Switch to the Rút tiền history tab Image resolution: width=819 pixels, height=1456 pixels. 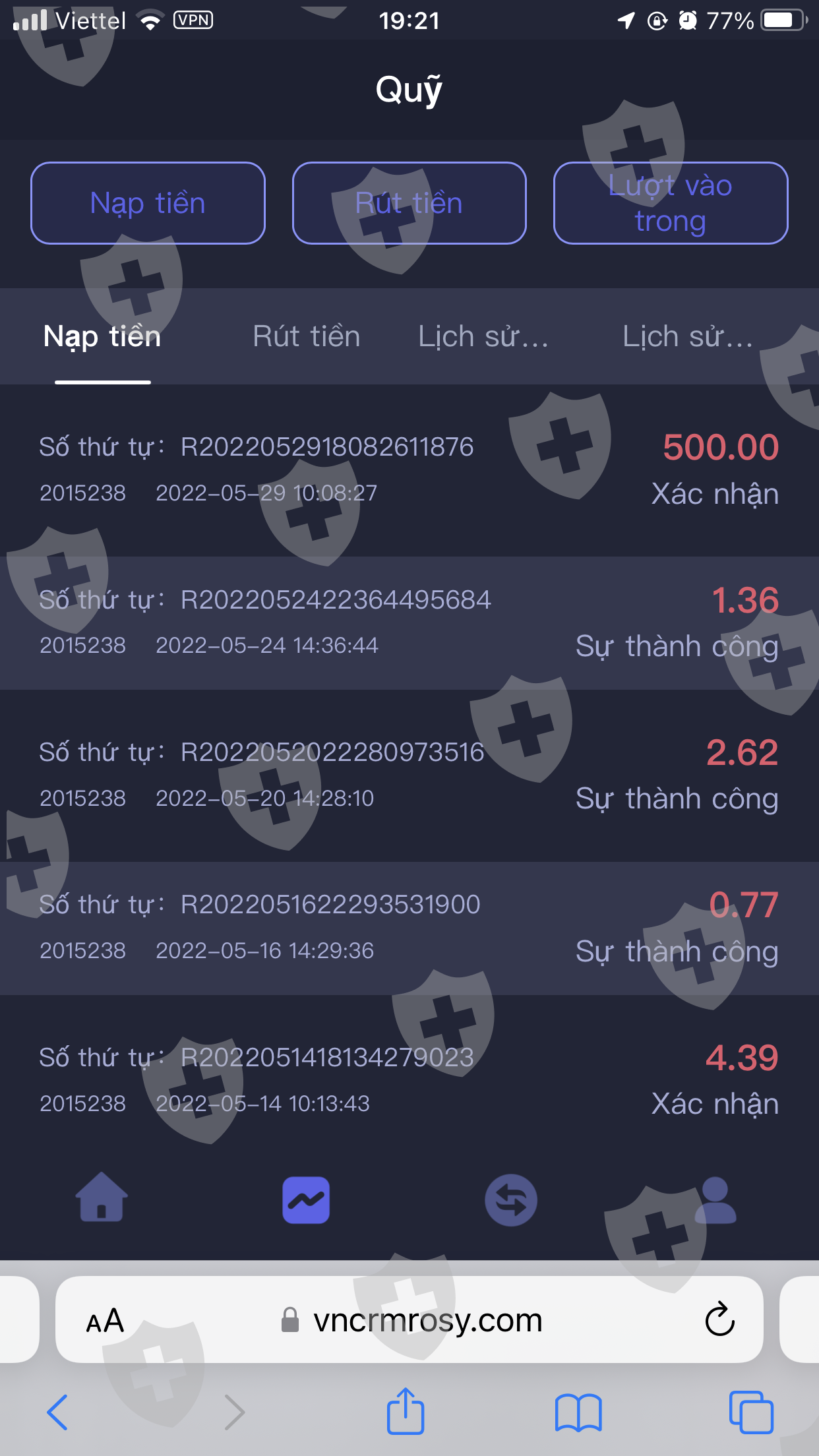[307, 336]
